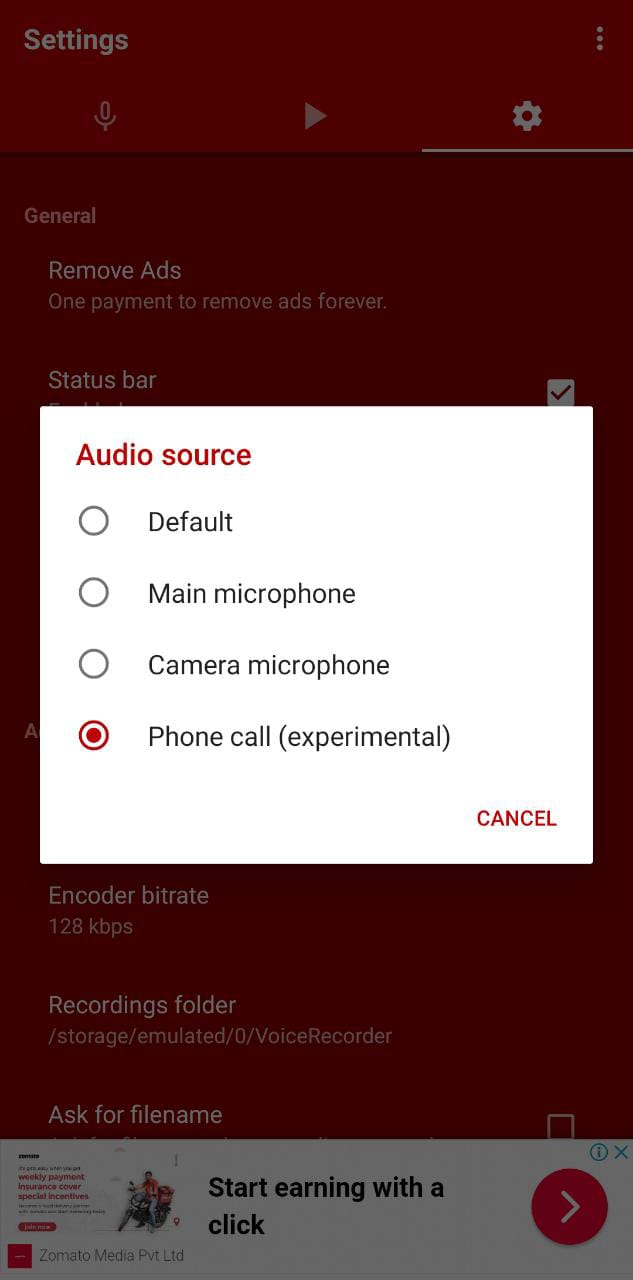Cancel the Audio source dialog
Screen dimensions: 633x1280
coord(516,818)
